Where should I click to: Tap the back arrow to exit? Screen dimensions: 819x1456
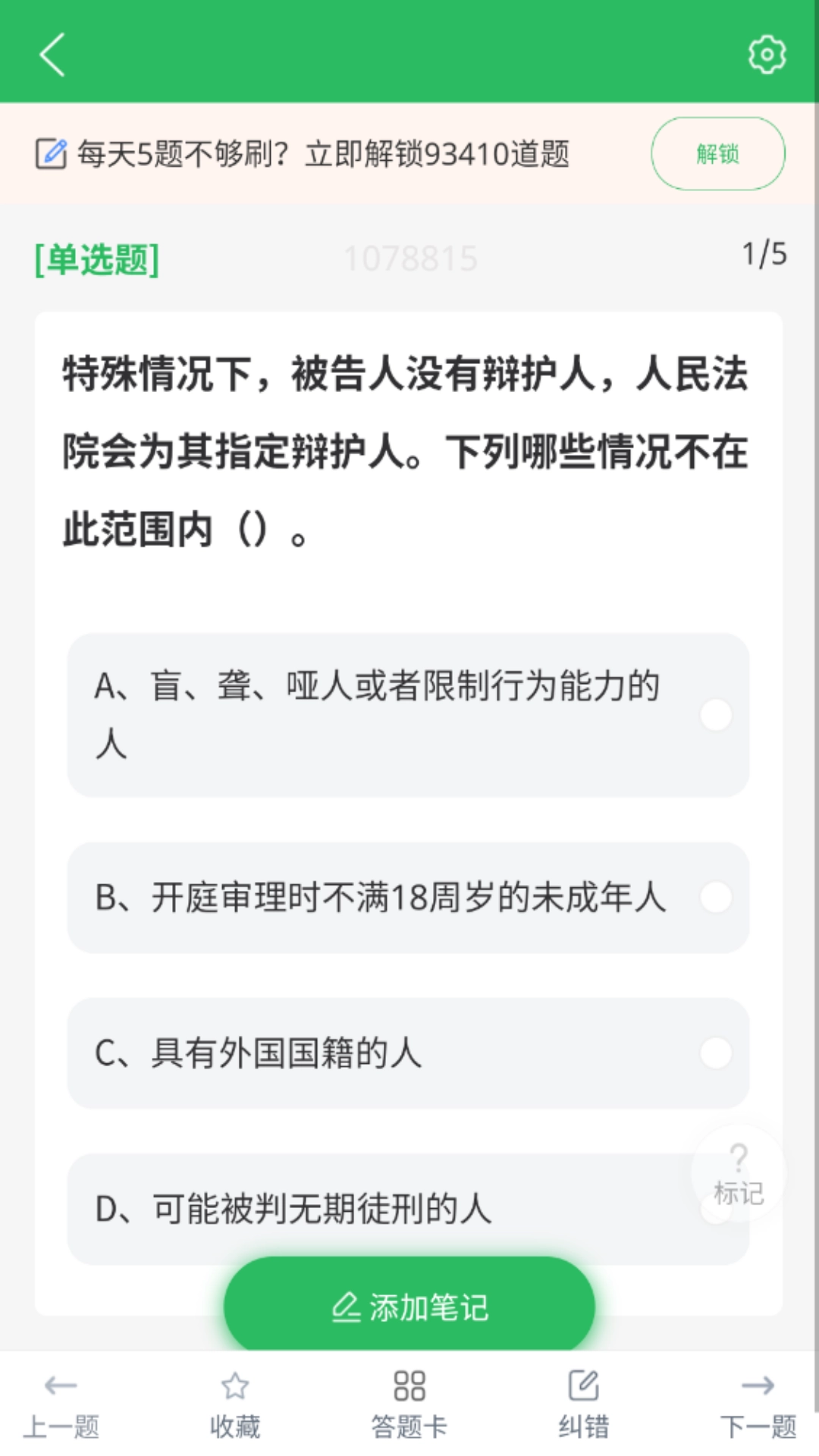pos(52,57)
